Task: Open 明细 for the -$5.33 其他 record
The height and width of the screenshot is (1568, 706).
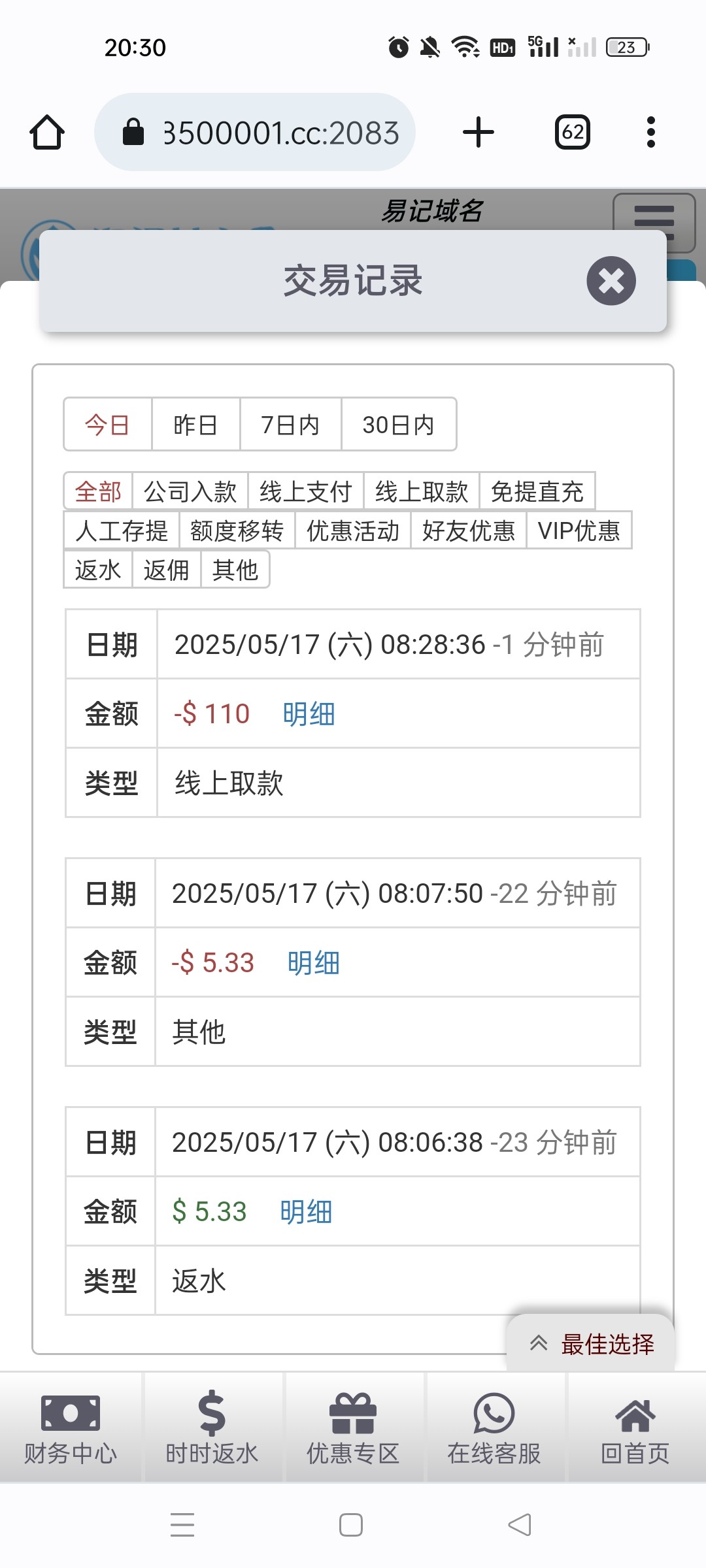Action: tap(313, 962)
